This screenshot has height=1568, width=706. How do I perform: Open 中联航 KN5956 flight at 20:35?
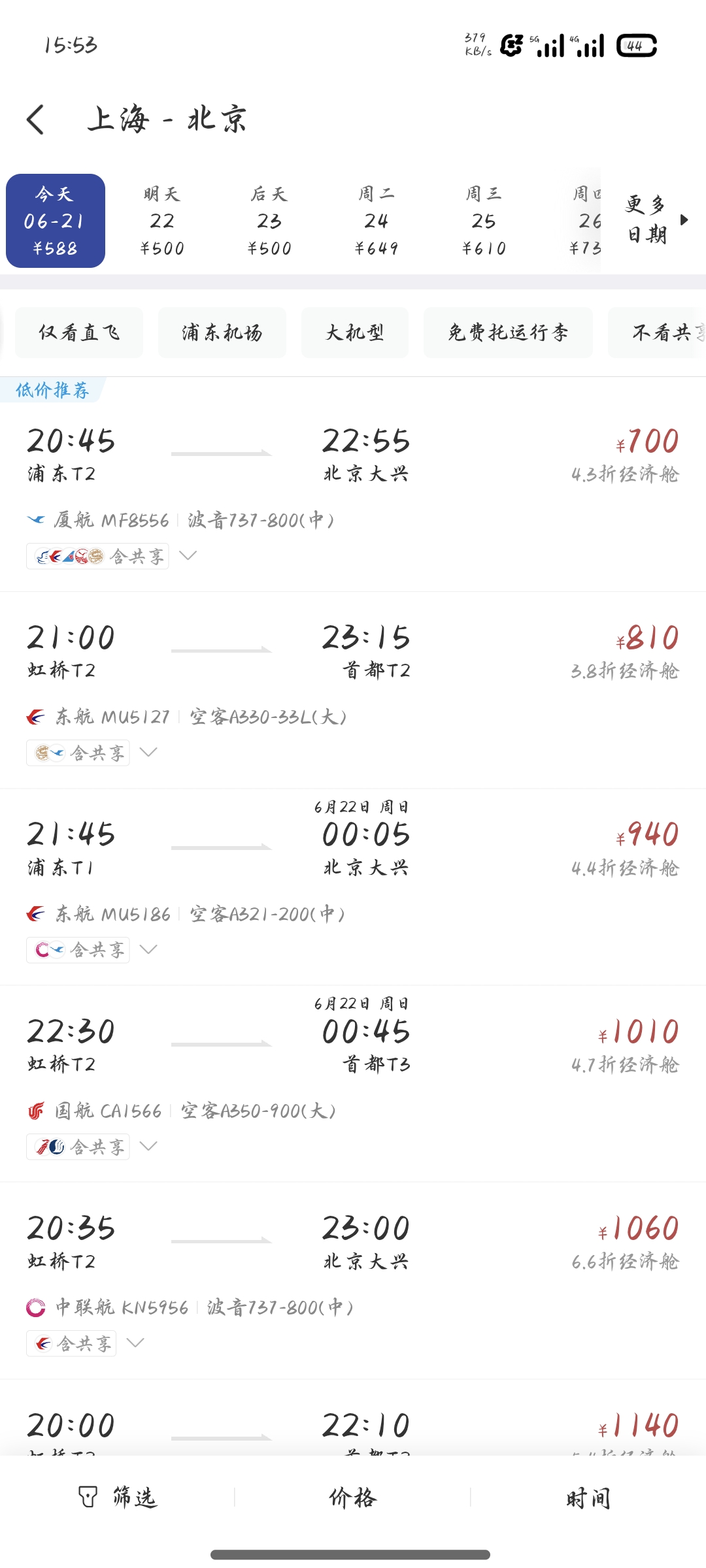tap(353, 1281)
